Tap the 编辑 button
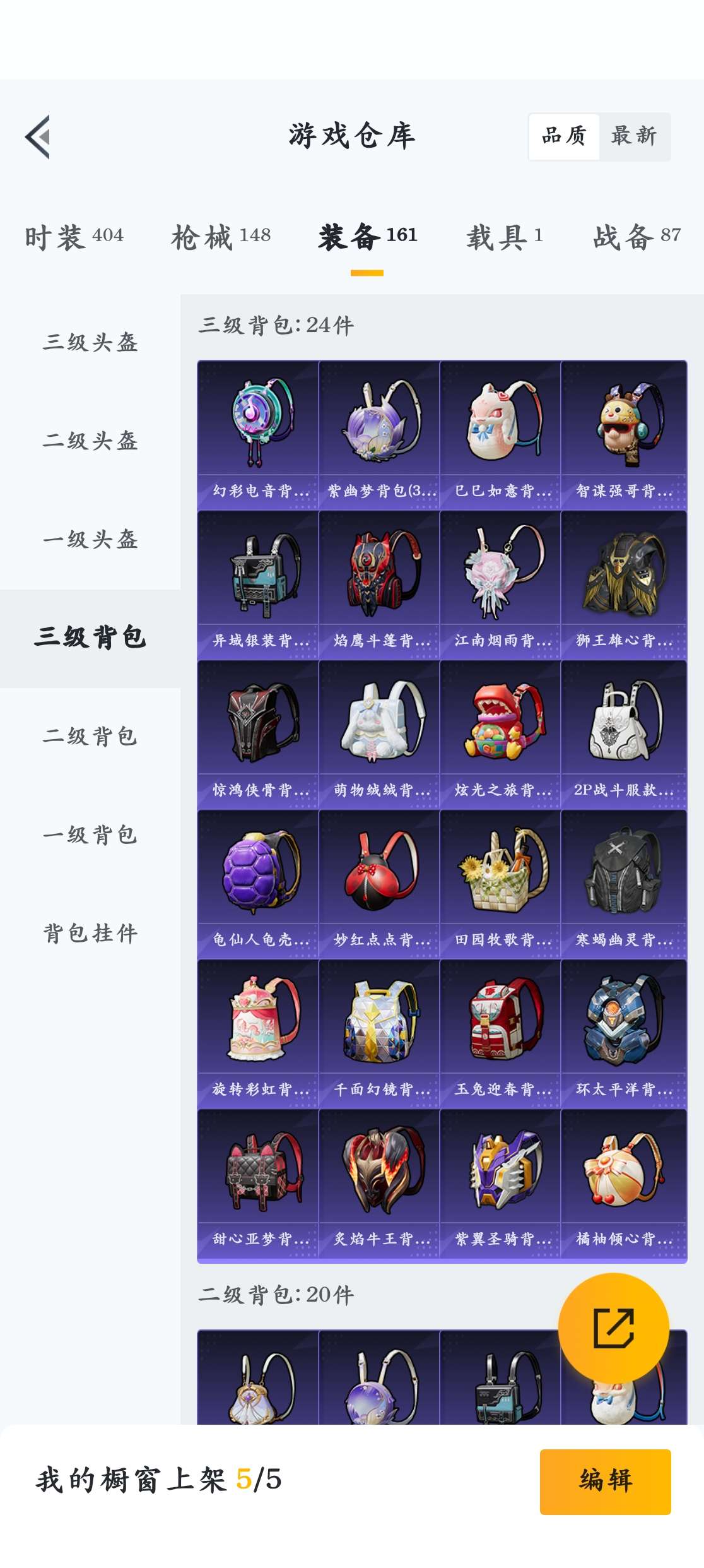 coord(605,1482)
